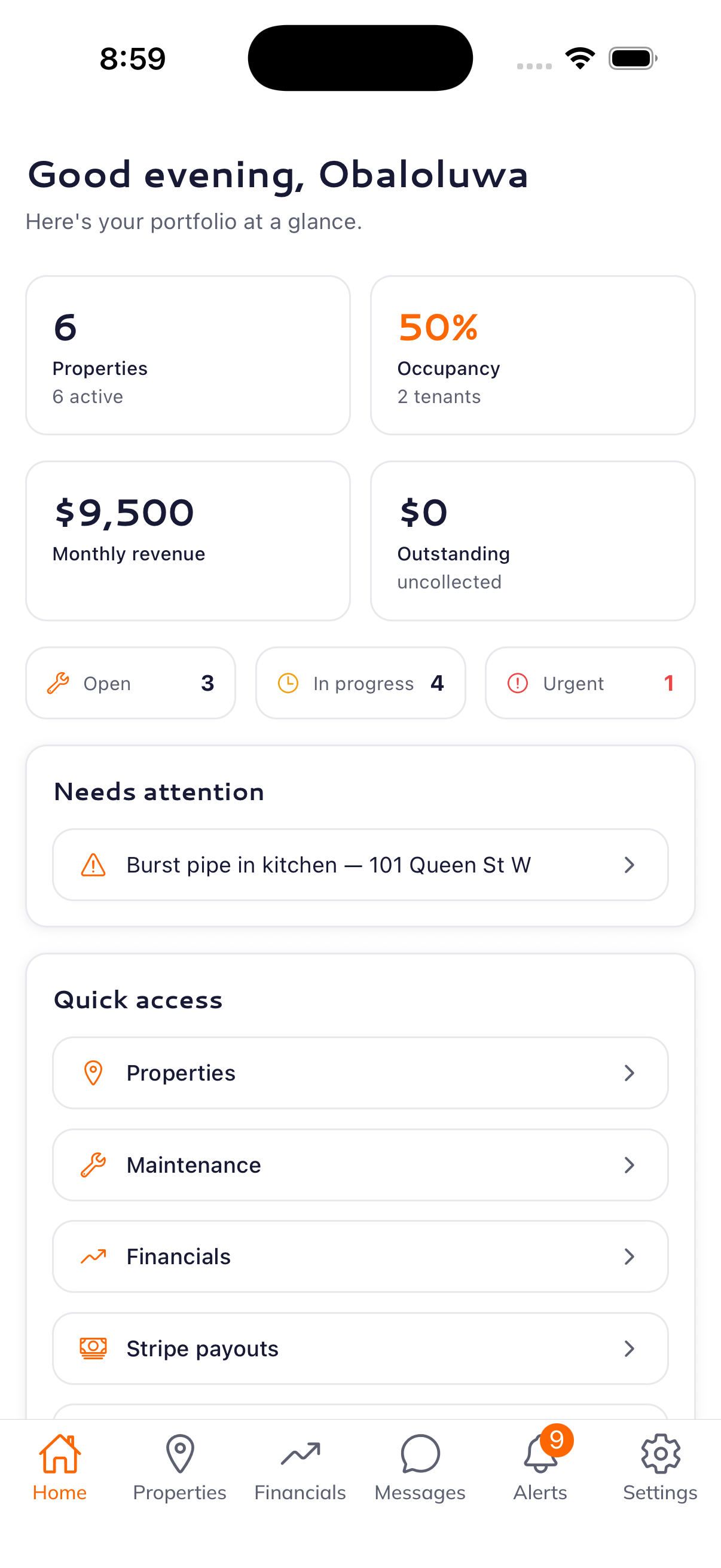Expand the burst pipe alert via its chevron

click(629, 864)
